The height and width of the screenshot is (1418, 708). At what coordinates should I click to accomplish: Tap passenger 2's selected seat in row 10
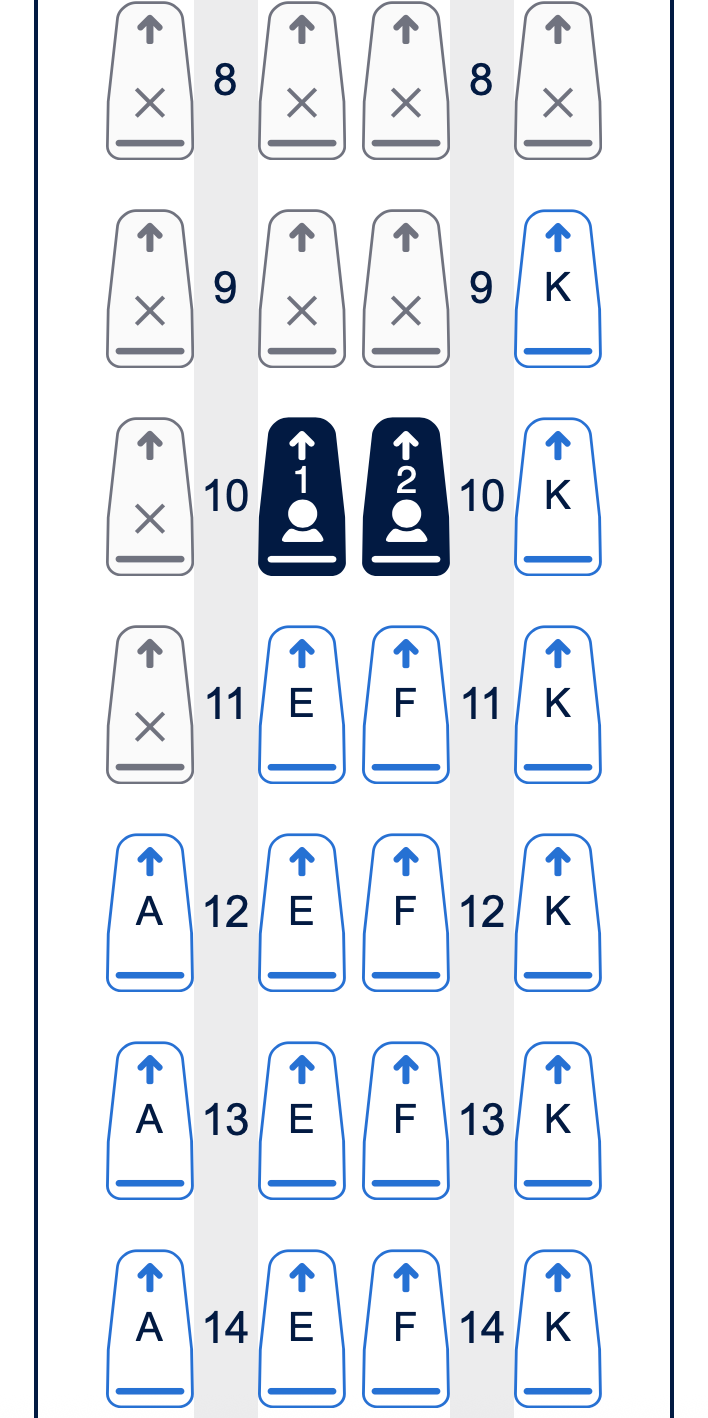click(x=405, y=497)
